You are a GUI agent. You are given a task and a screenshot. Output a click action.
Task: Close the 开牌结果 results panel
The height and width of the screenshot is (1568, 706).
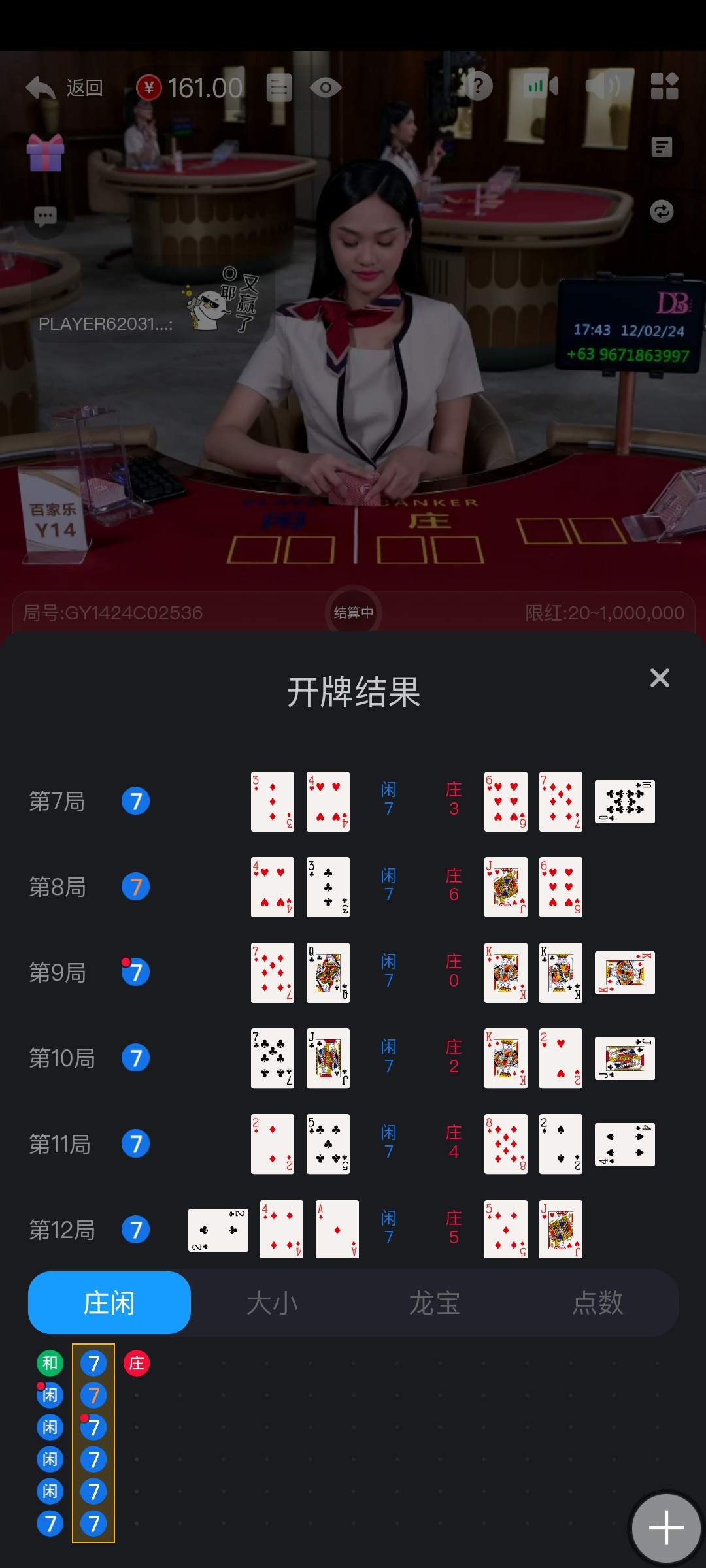coord(660,678)
